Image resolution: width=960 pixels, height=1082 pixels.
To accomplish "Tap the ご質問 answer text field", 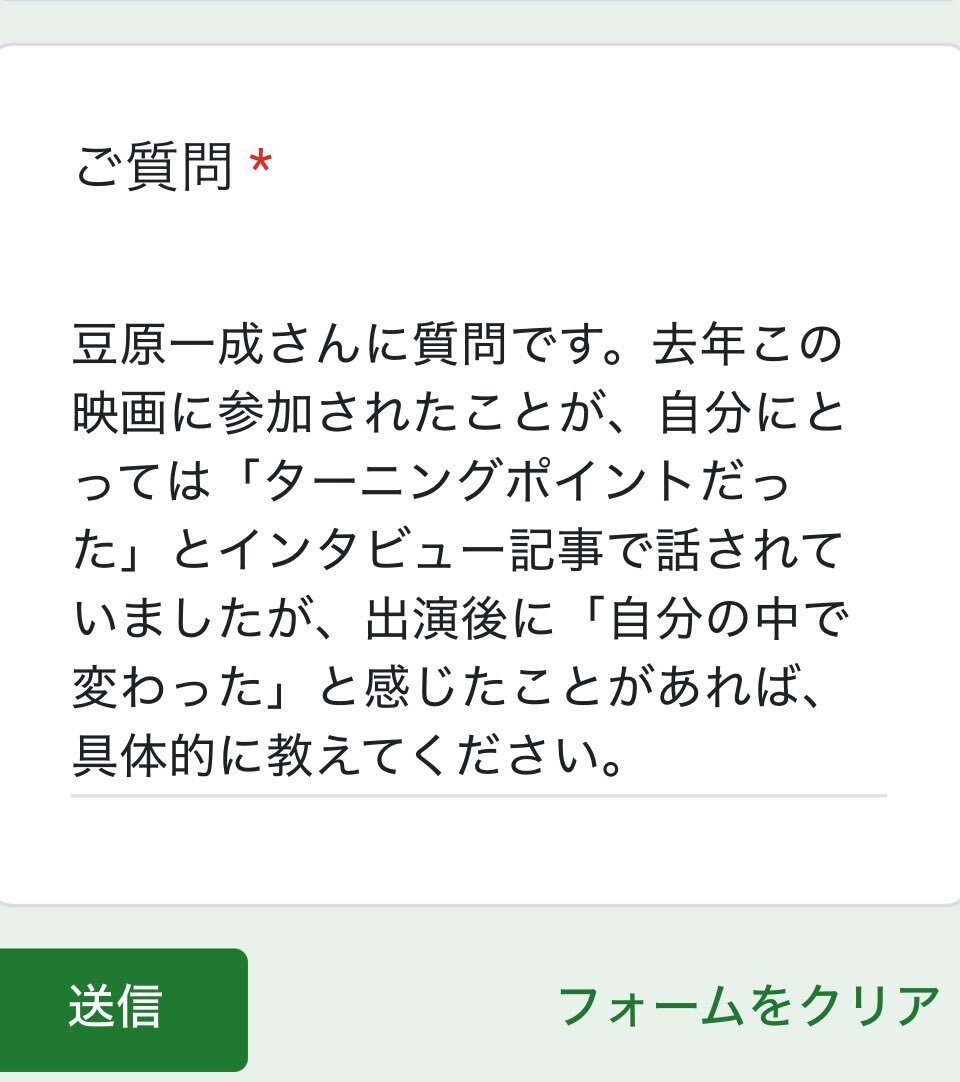I will pyautogui.click(x=478, y=553).
